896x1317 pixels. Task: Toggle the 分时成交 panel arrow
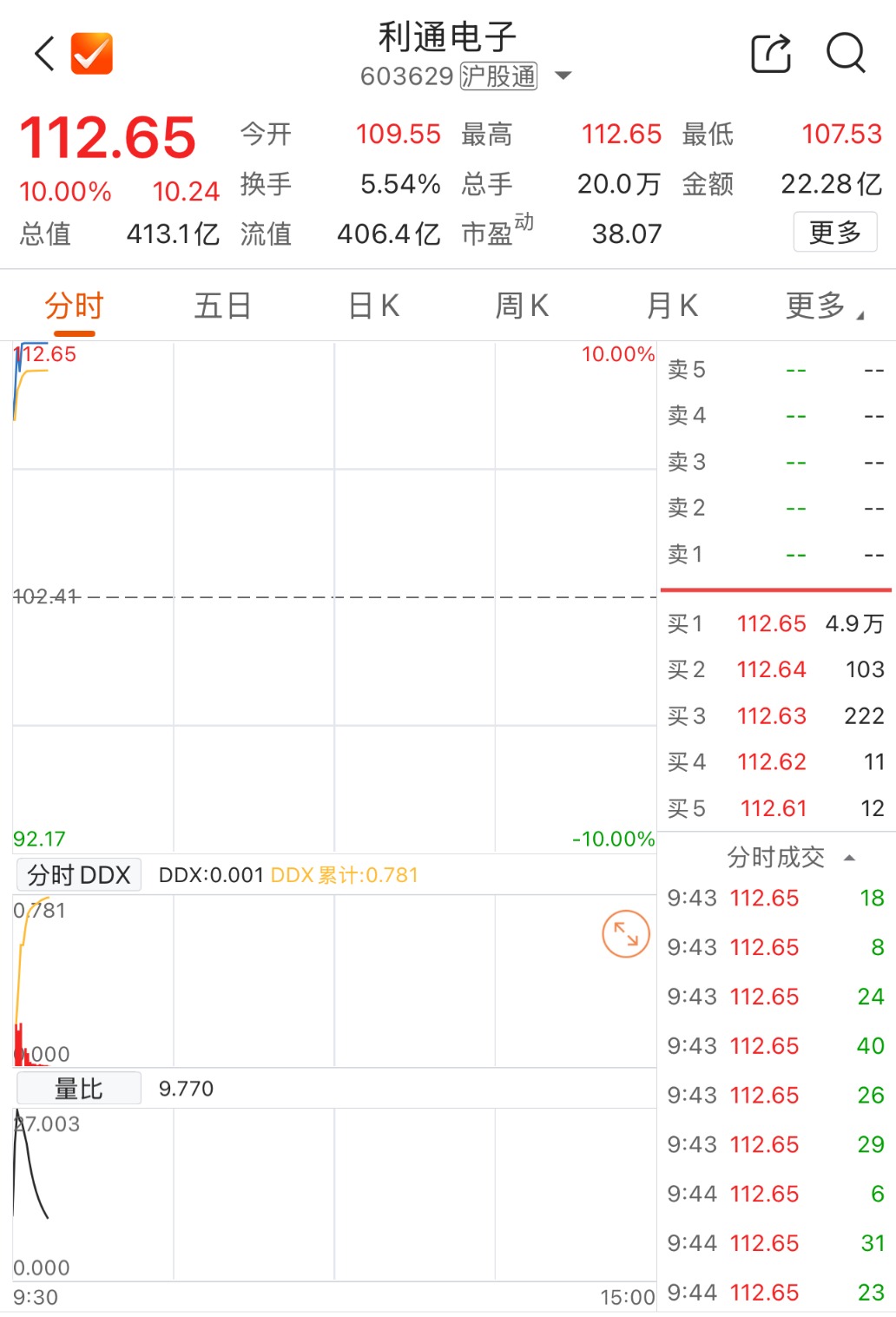pyautogui.click(x=850, y=858)
